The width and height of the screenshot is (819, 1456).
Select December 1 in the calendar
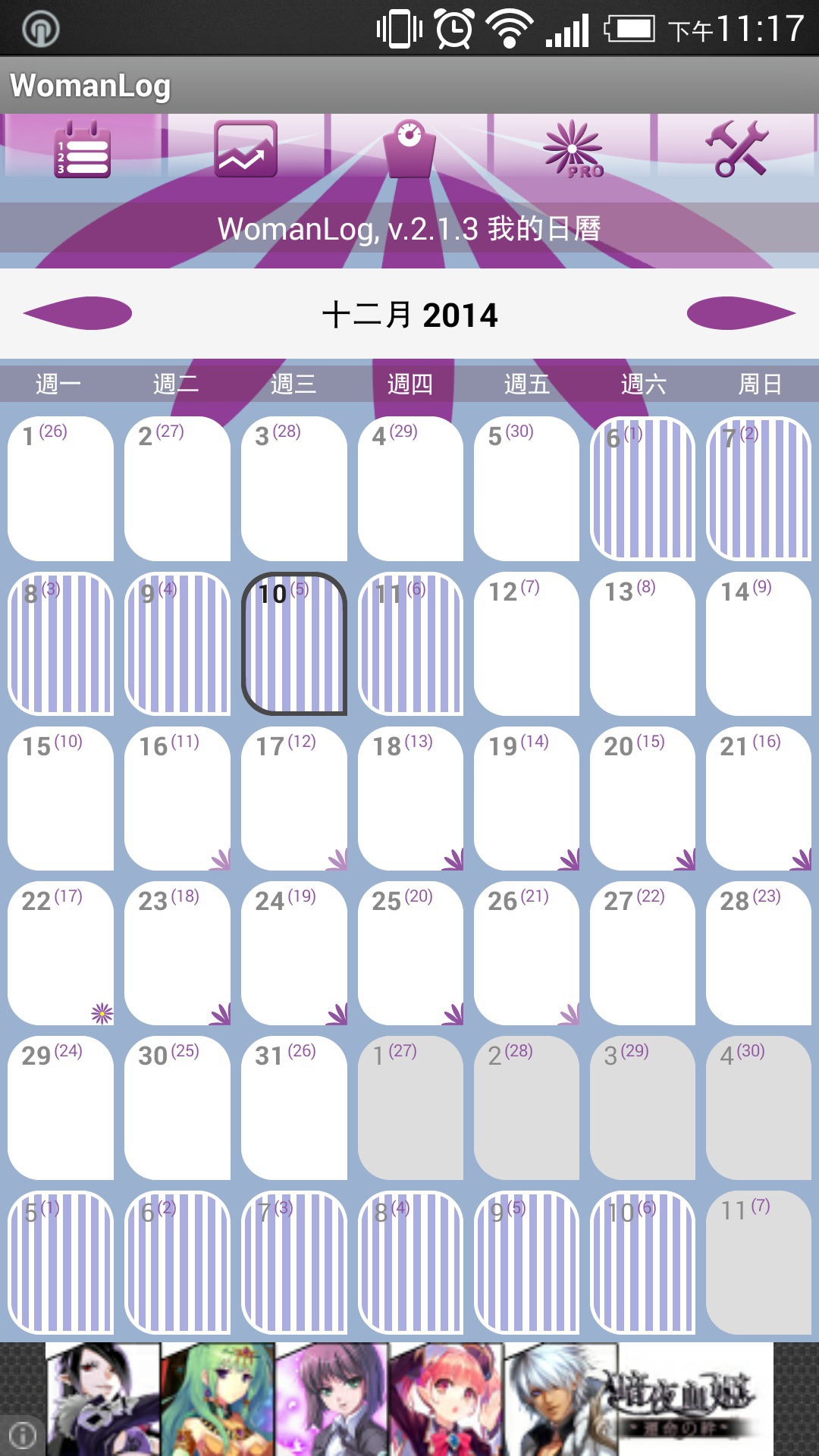pos(61,488)
